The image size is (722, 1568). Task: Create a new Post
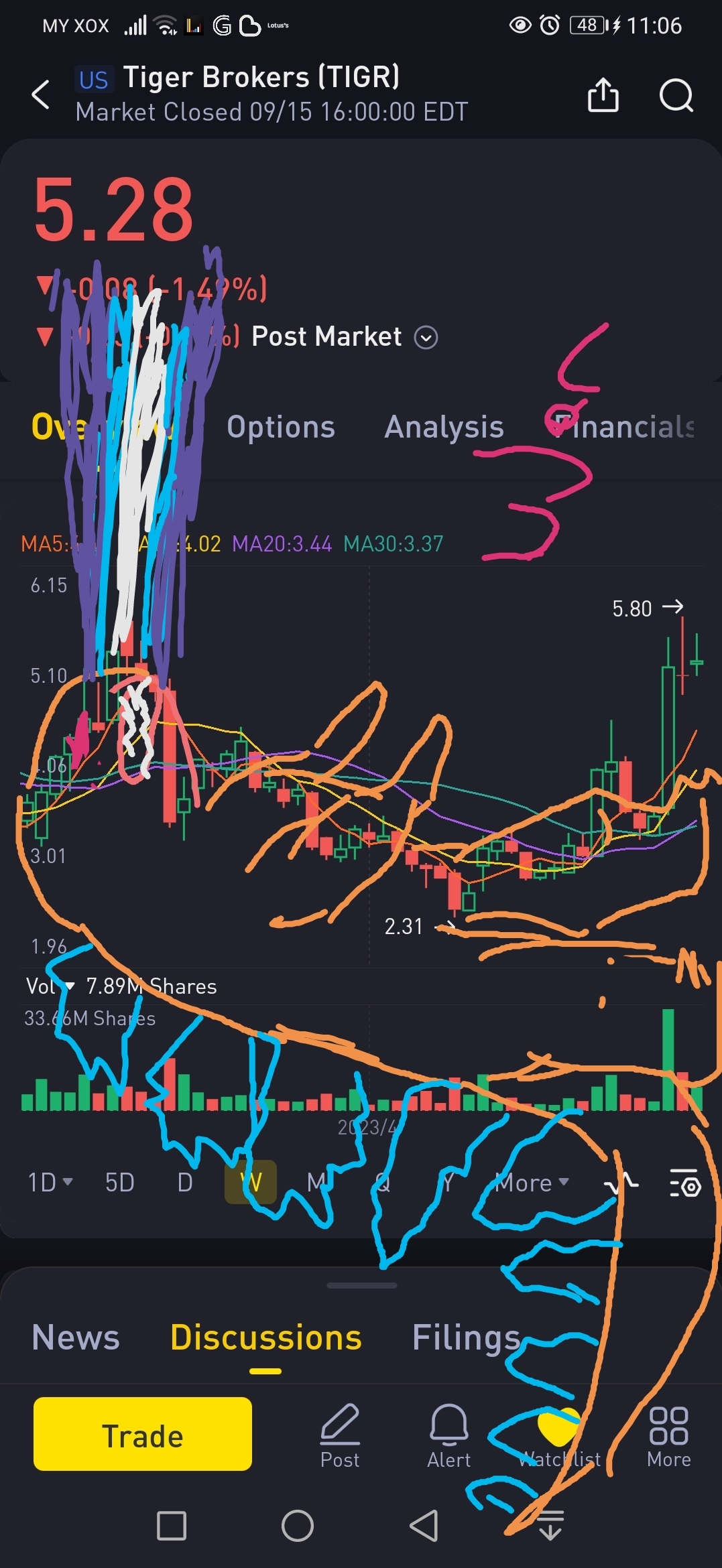coord(340,1436)
